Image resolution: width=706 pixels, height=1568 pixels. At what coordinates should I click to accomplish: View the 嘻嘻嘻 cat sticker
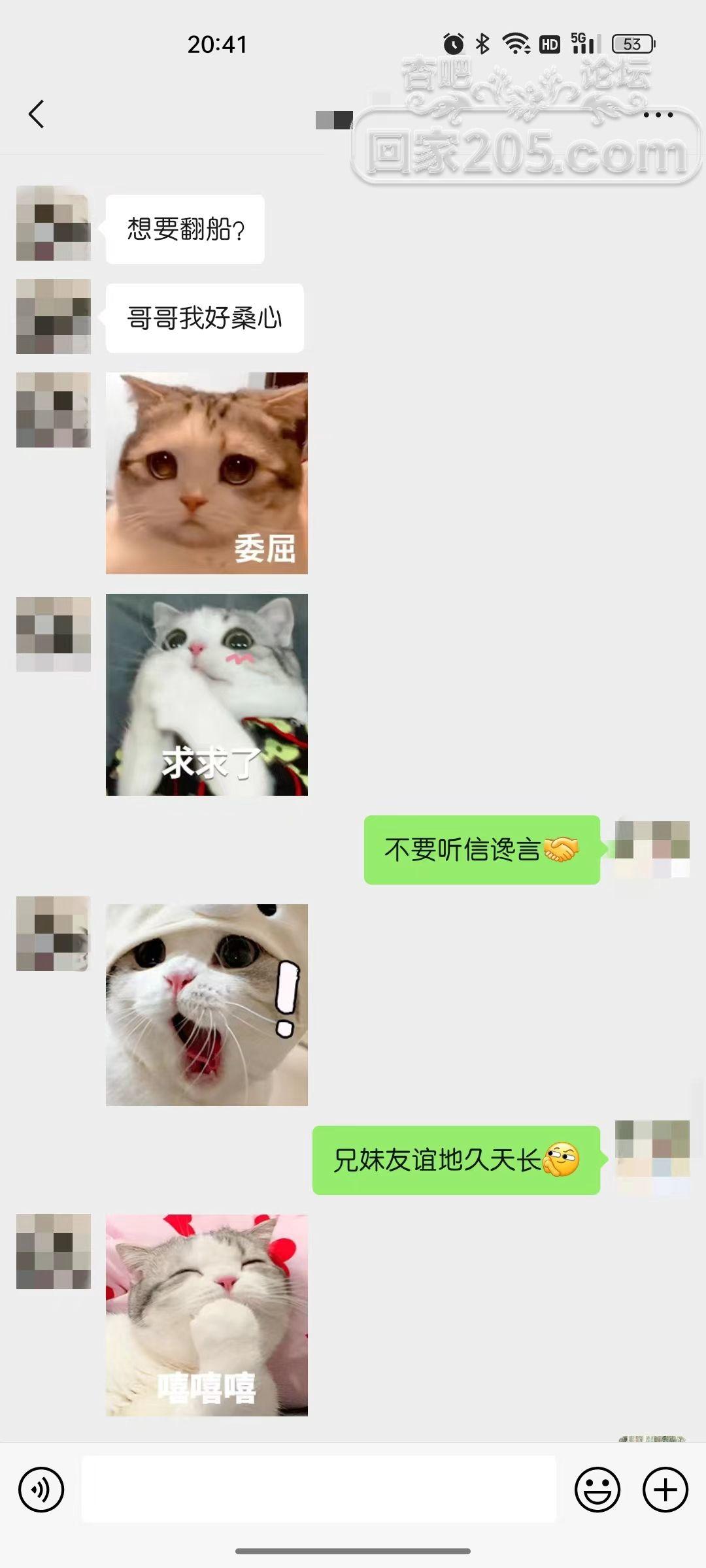click(x=207, y=1315)
